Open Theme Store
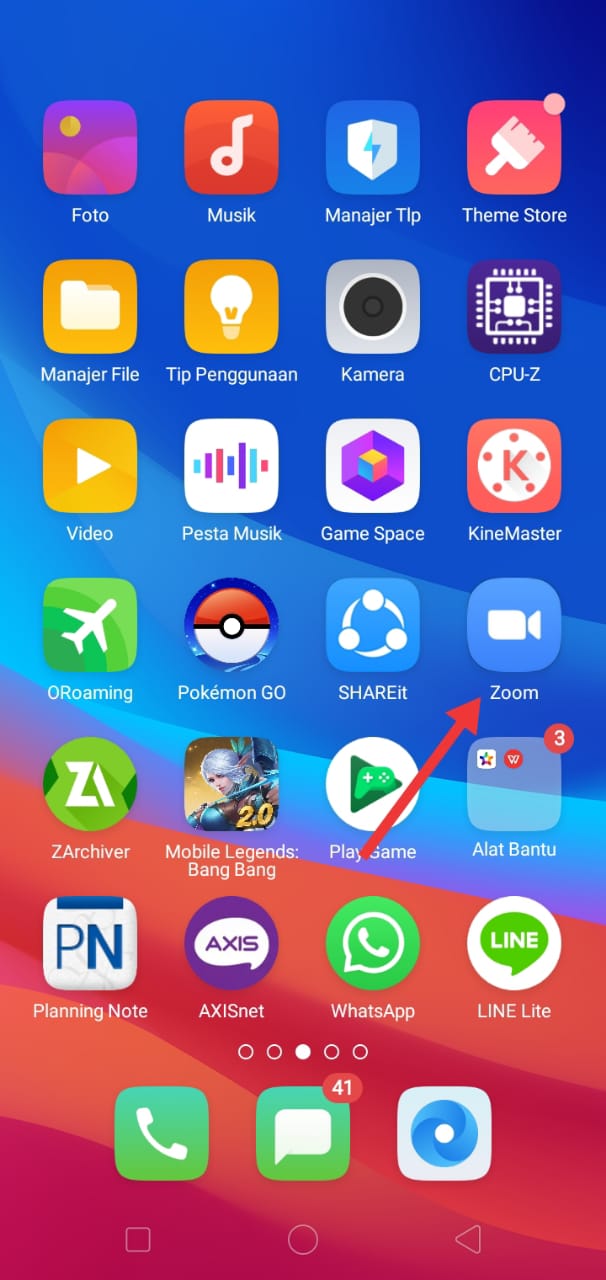Image resolution: width=606 pixels, height=1280 pixels. [x=514, y=148]
